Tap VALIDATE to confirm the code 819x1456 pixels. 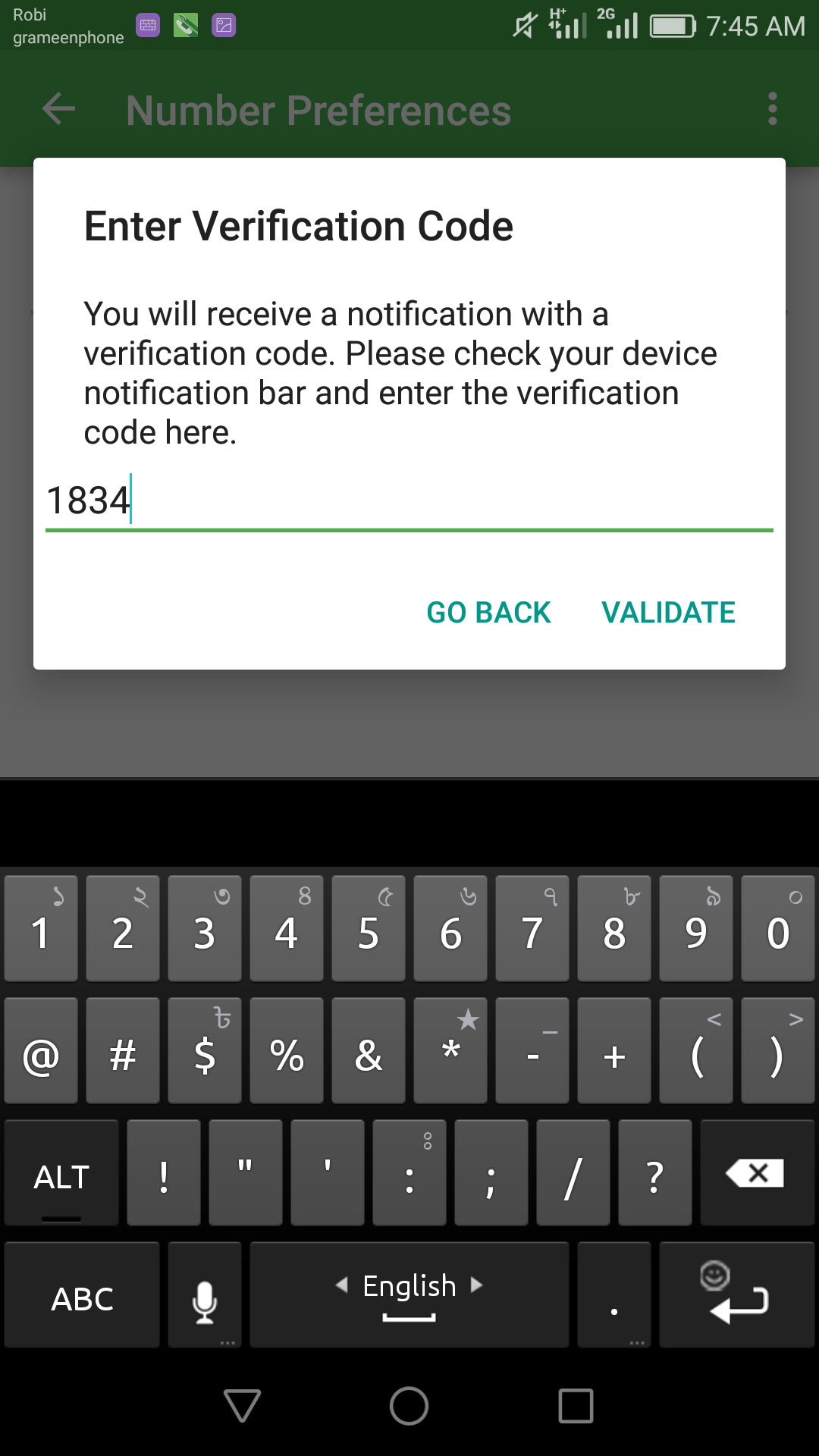(668, 613)
